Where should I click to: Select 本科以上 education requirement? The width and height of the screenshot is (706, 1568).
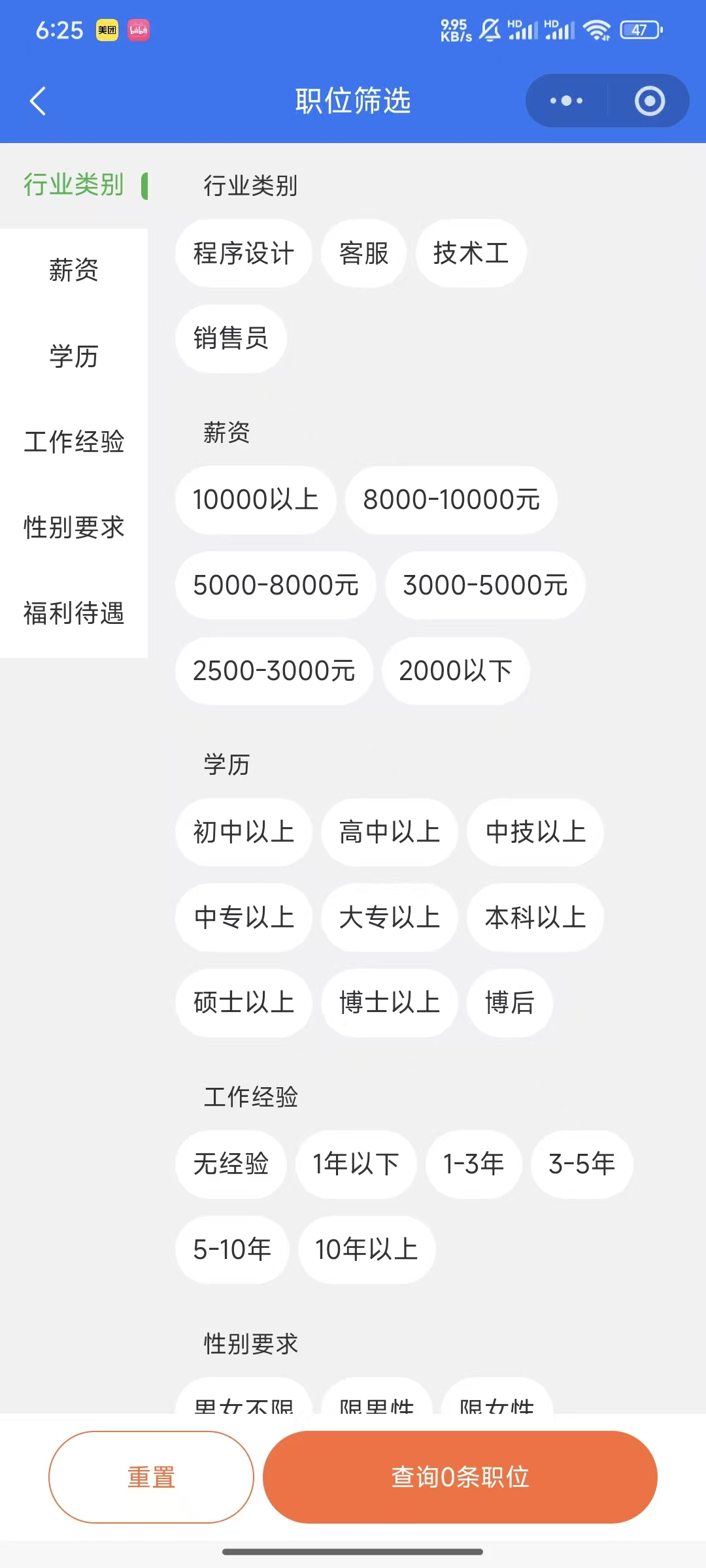pos(535,917)
